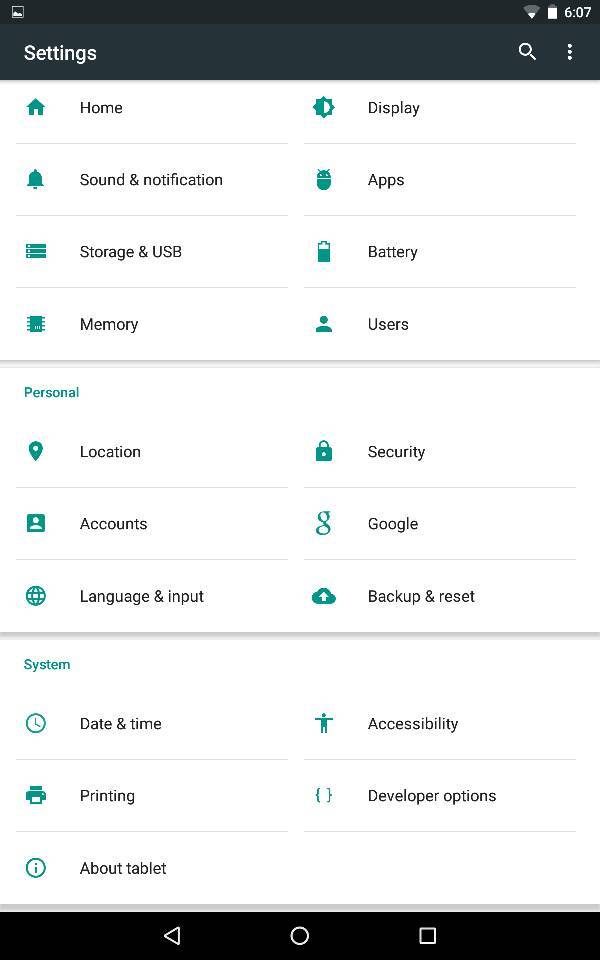600x960 pixels.
Task: Open the search icon in Settings
Action: 527,52
